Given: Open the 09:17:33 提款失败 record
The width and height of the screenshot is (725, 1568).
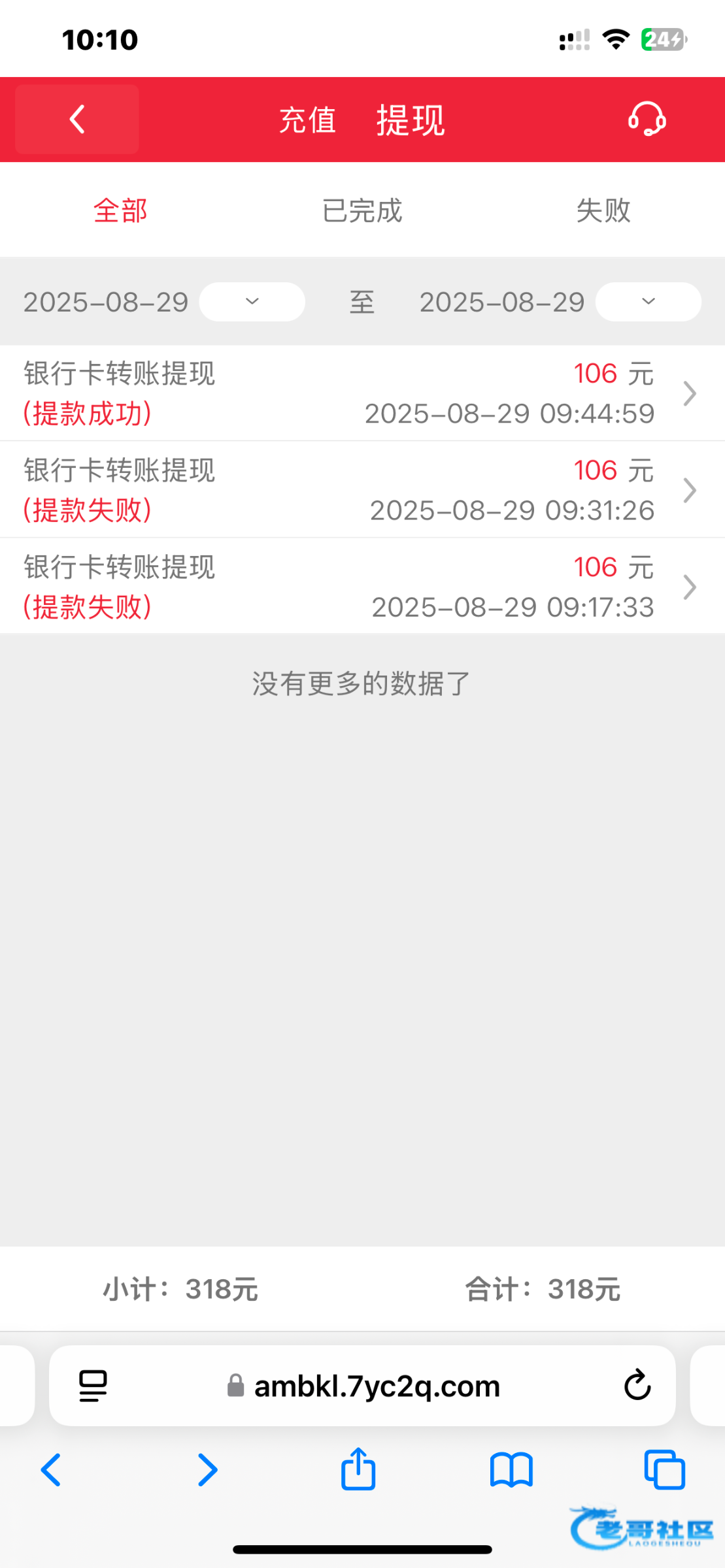Looking at the screenshot, I should [362, 587].
